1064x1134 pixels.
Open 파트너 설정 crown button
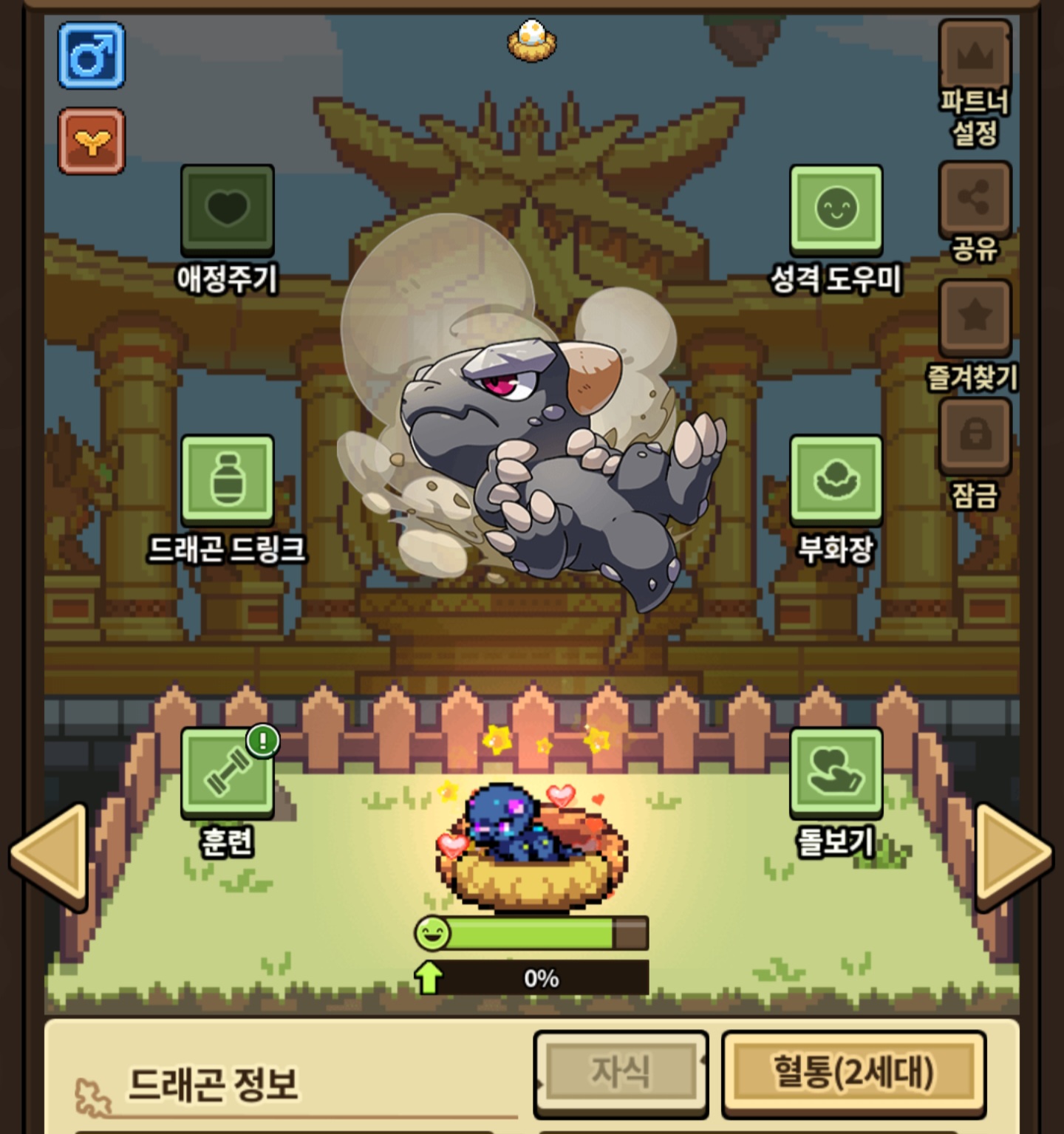[975, 56]
